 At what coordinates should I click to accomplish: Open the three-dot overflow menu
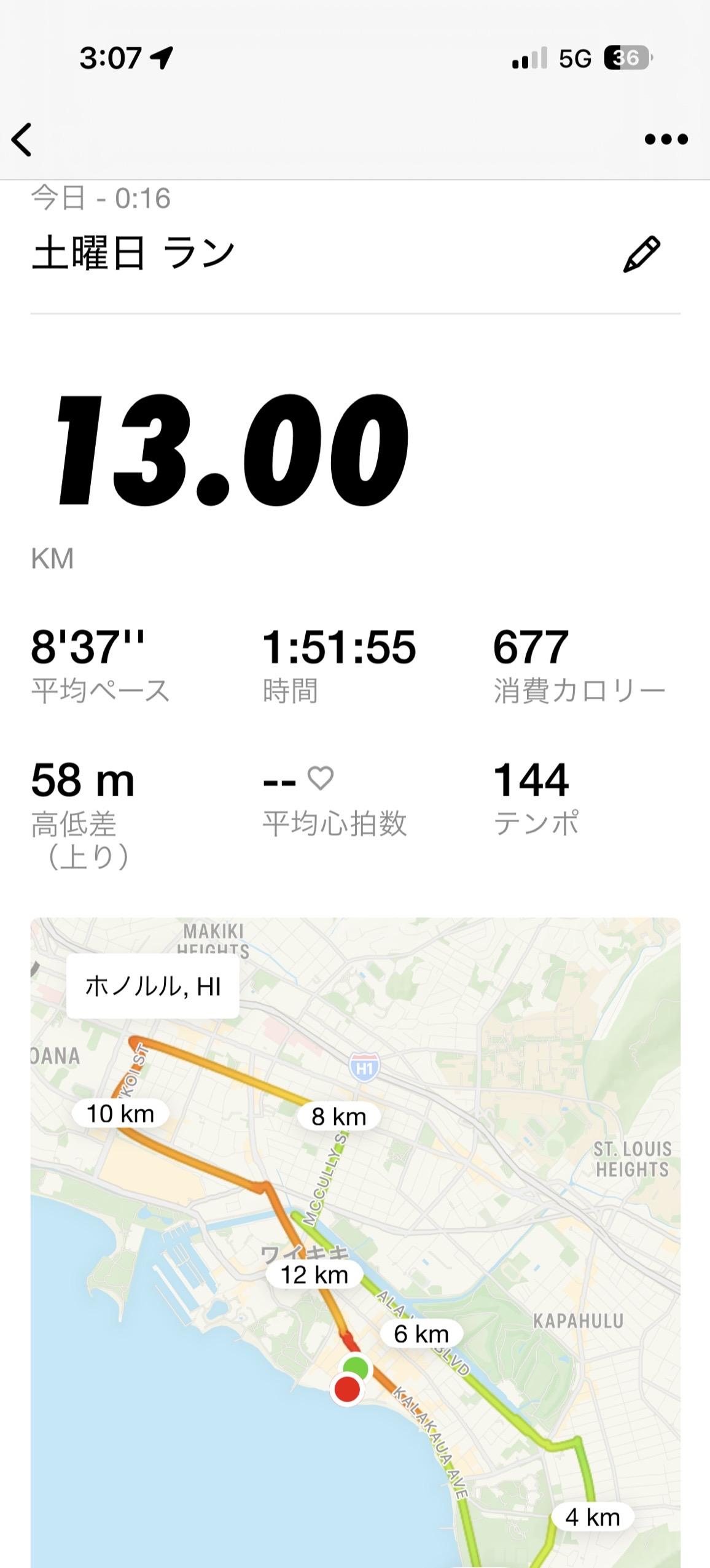pos(666,139)
